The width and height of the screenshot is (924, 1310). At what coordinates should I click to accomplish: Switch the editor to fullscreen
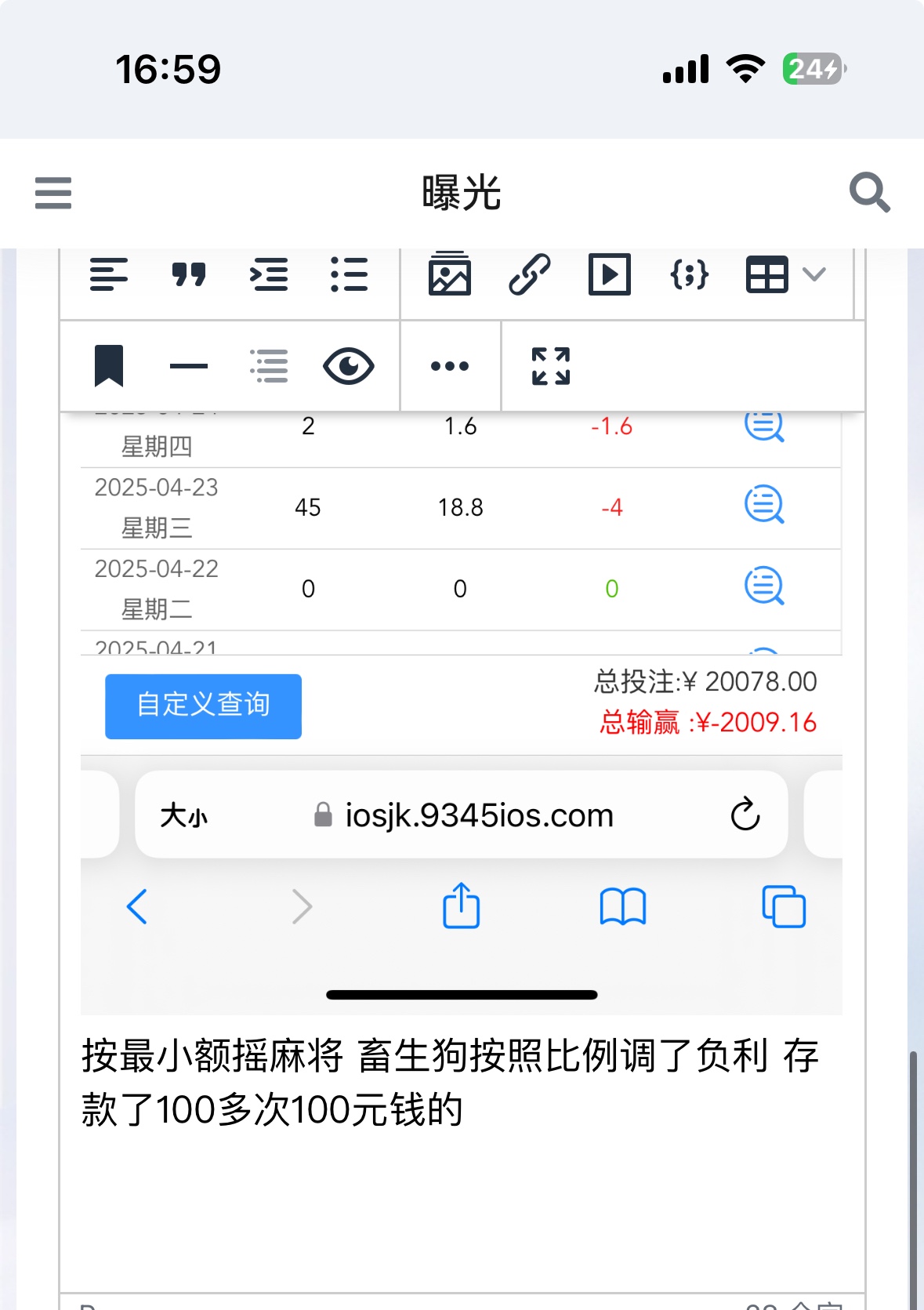(551, 366)
